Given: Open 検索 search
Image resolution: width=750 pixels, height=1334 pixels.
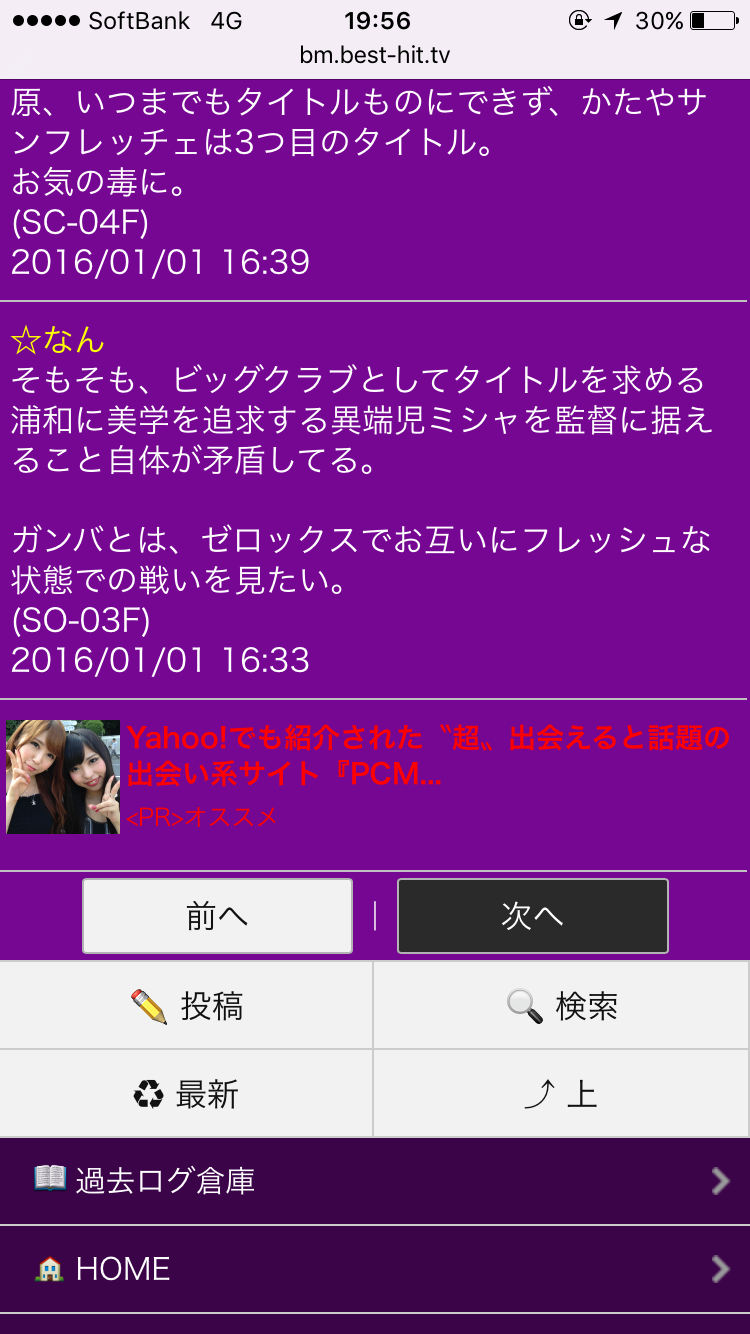Looking at the screenshot, I should pyautogui.click(x=561, y=1006).
